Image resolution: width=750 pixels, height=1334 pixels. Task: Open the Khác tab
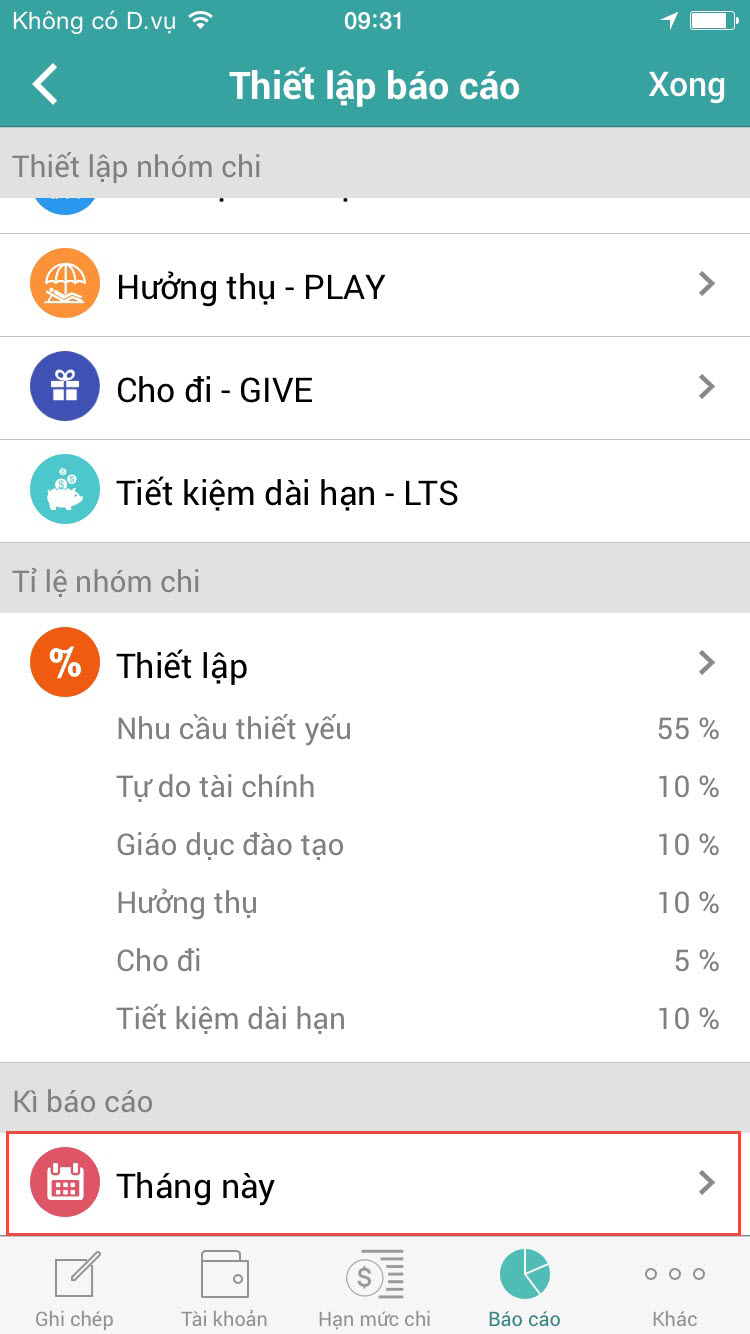click(x=674, y=1288)
